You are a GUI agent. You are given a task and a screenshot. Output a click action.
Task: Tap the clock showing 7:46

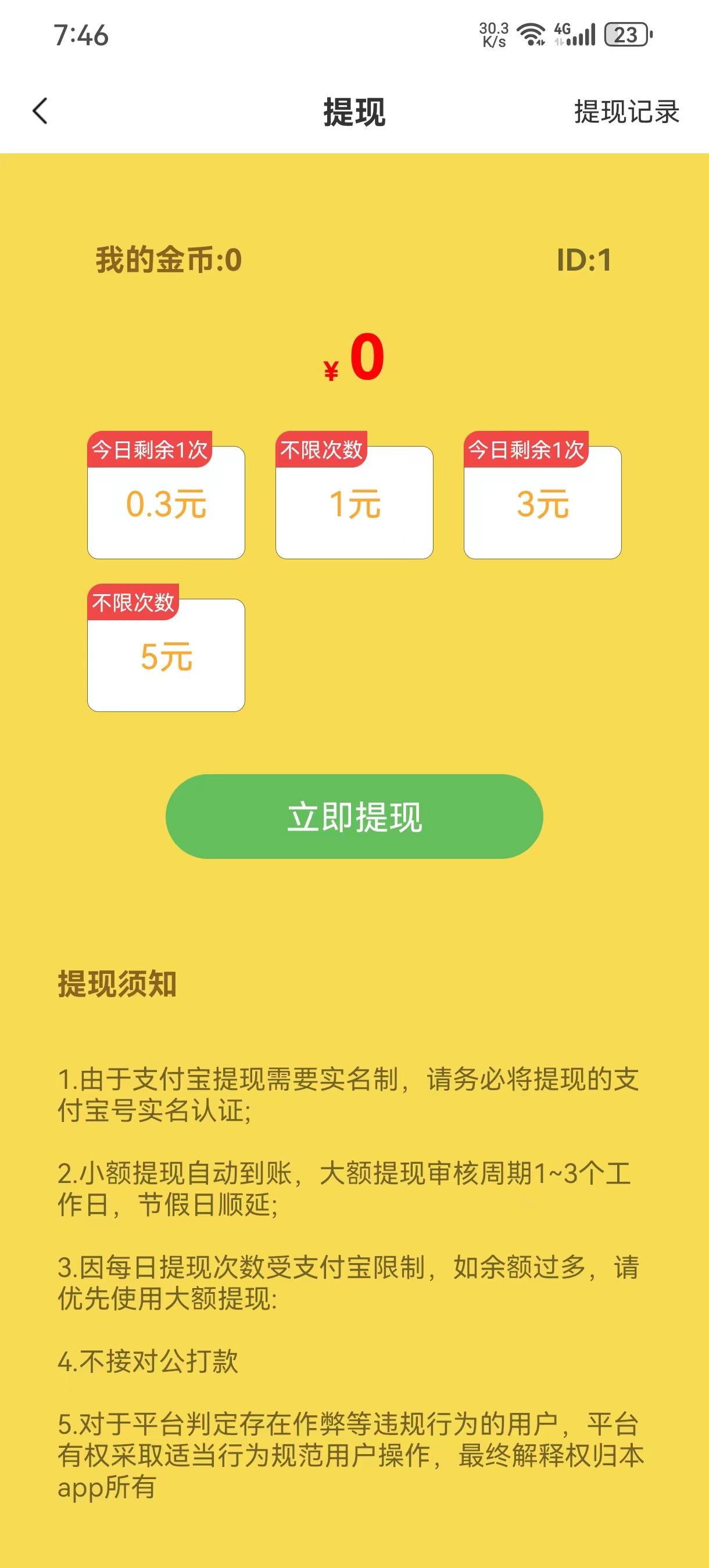[x=82, y=37]
